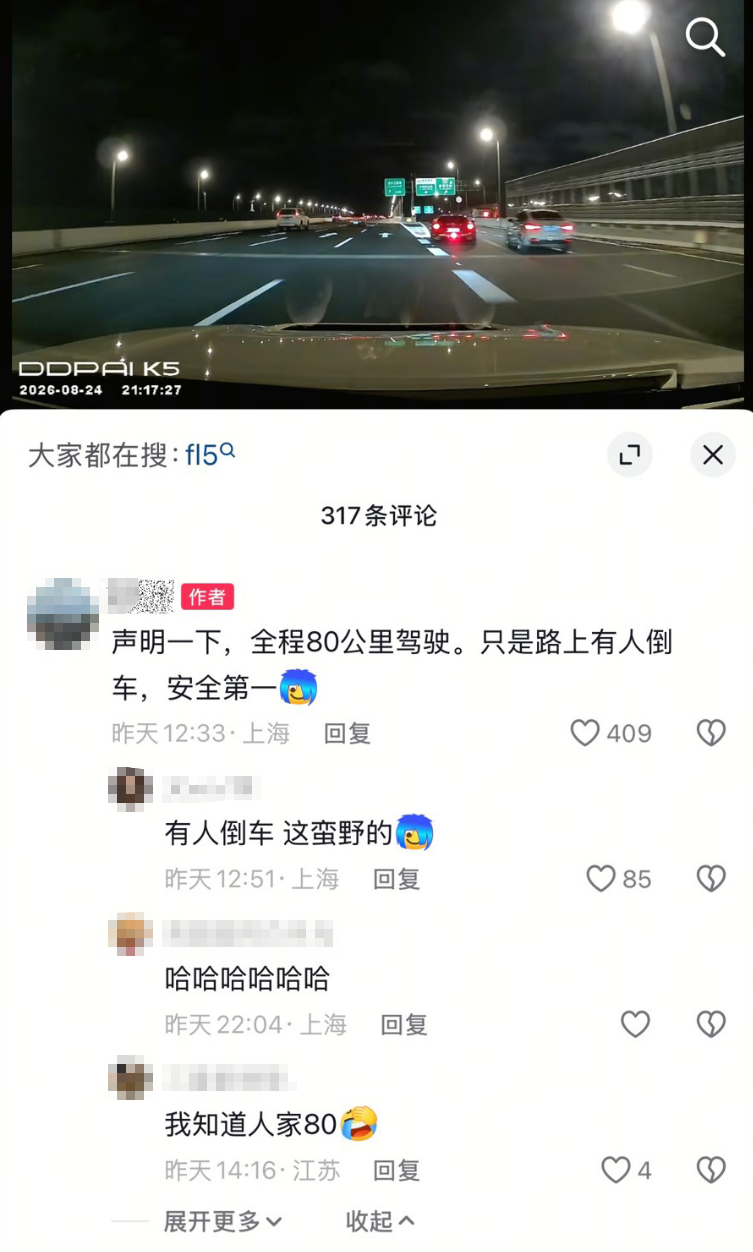Close the comments panel
753x1252 pixels.
tap(712, 455)
